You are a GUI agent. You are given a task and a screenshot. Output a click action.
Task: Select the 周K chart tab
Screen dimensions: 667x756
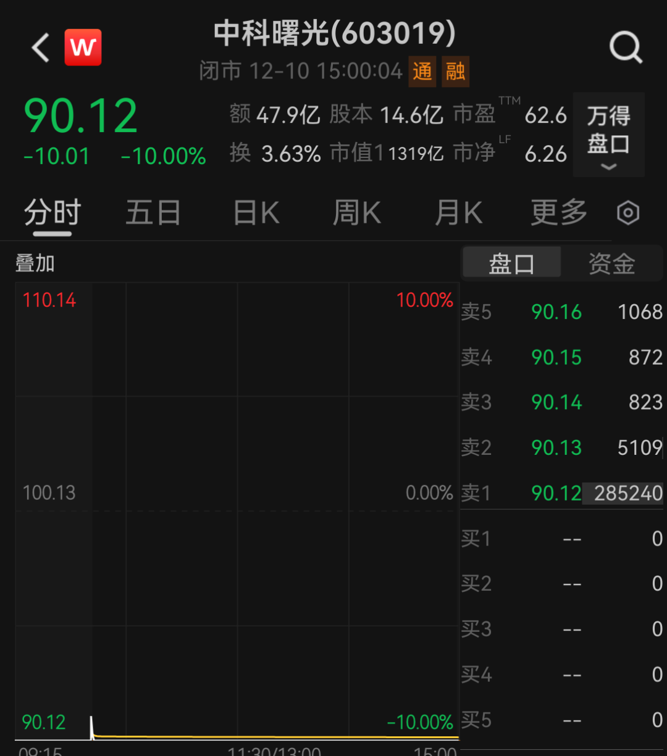(357, 212)
